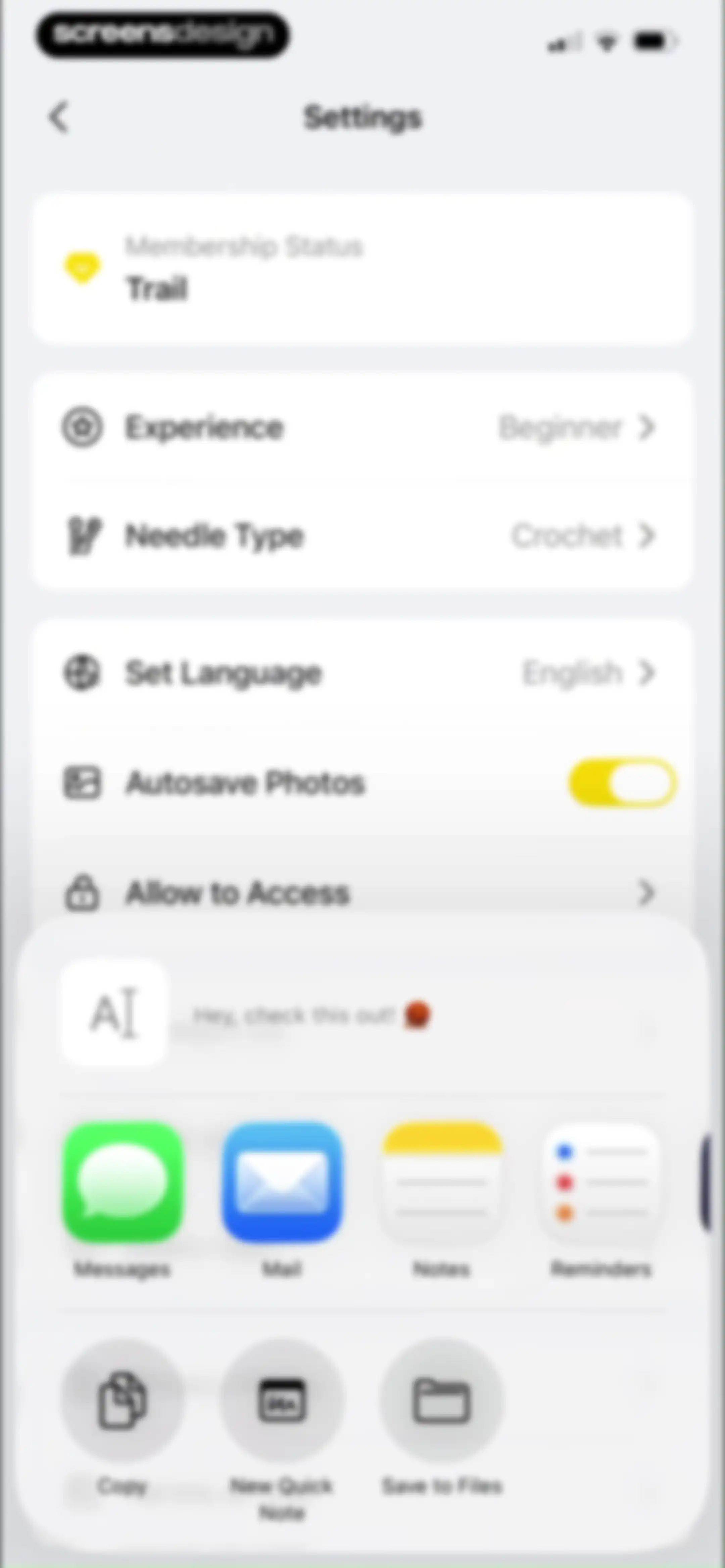Open the Membership Status card
Image resolution: width=725 pixels, height=1568 pixels.
tap(362, 269)
